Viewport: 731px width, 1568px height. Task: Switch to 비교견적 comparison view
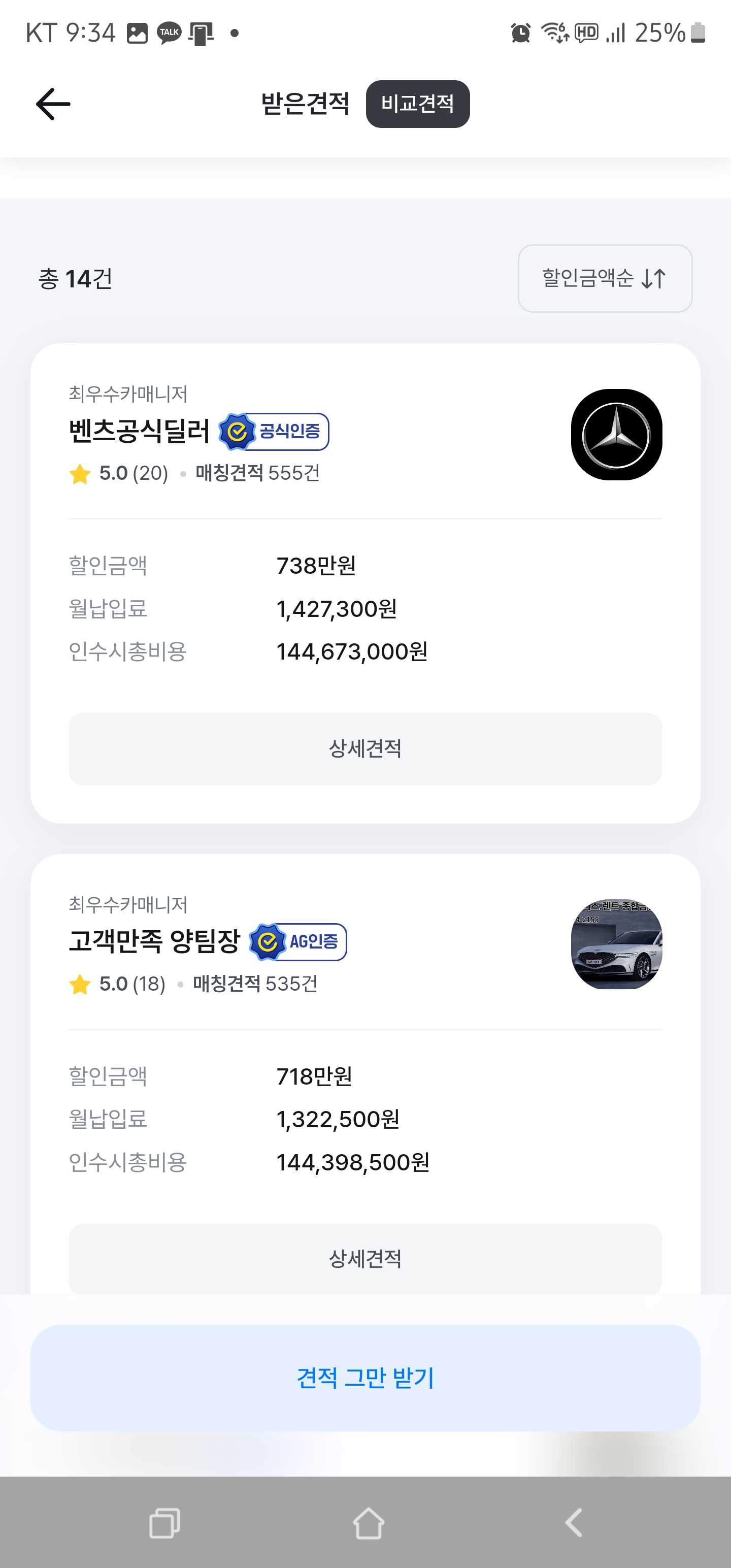pyautogui.click(x=418, y=104)
